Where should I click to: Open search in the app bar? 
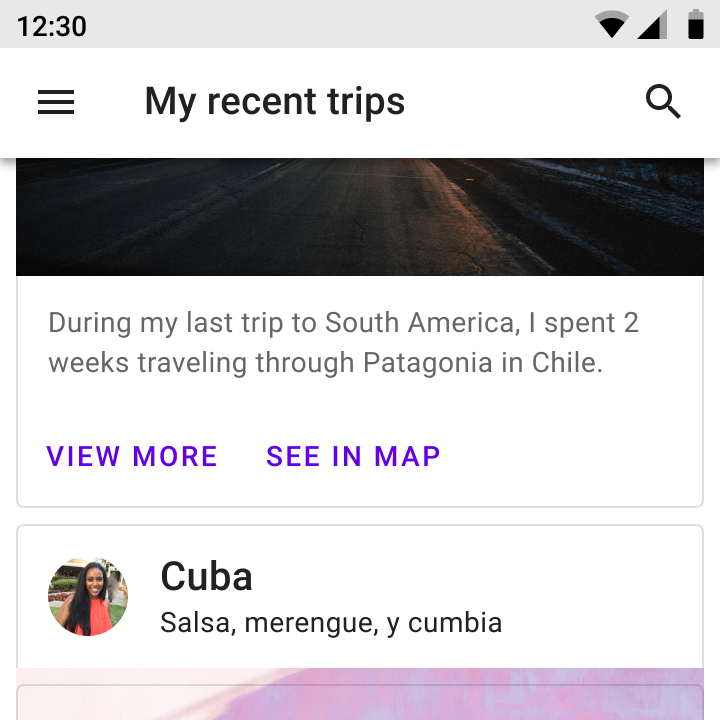point(663,102)
